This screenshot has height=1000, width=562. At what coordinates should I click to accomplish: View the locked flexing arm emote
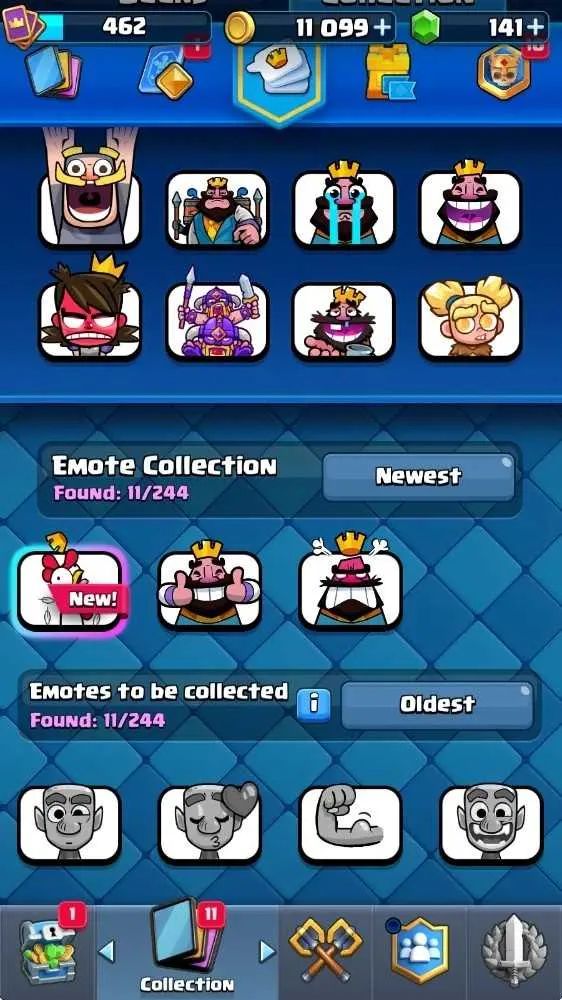pyautogui.click(x=350, y=824)
